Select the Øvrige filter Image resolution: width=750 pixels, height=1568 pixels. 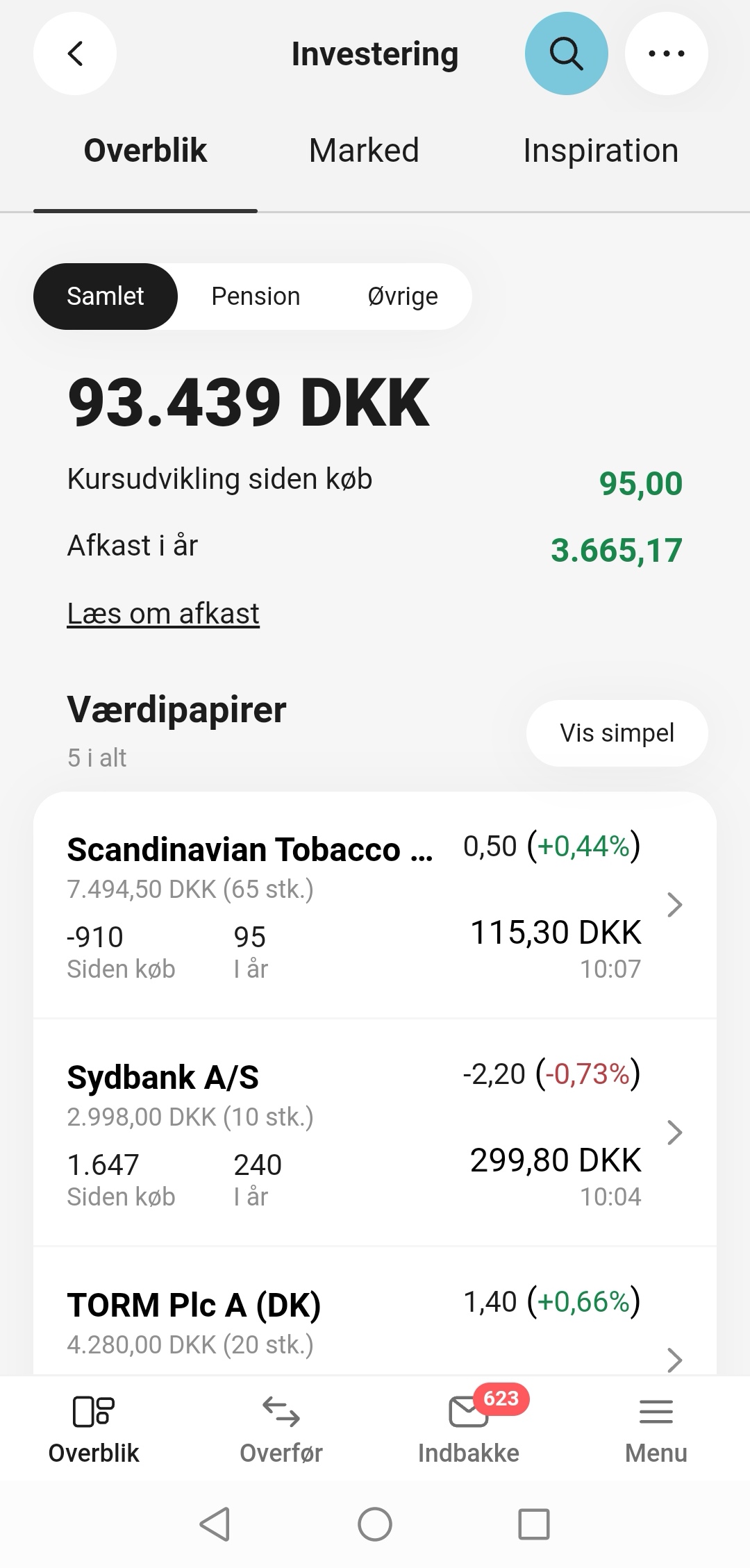click(403, 296)
